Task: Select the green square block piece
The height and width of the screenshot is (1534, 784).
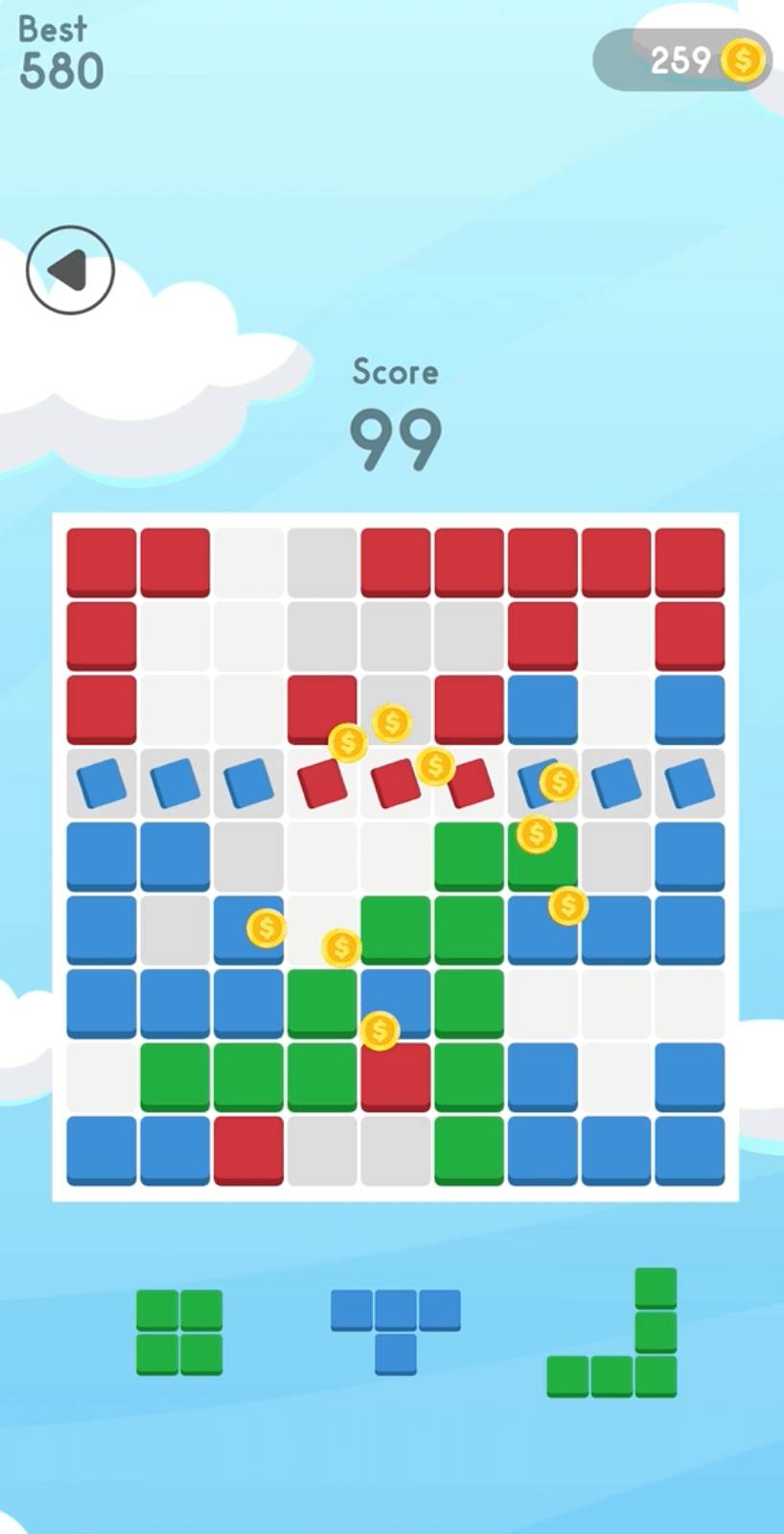Action: click(x=179, y=1332)
